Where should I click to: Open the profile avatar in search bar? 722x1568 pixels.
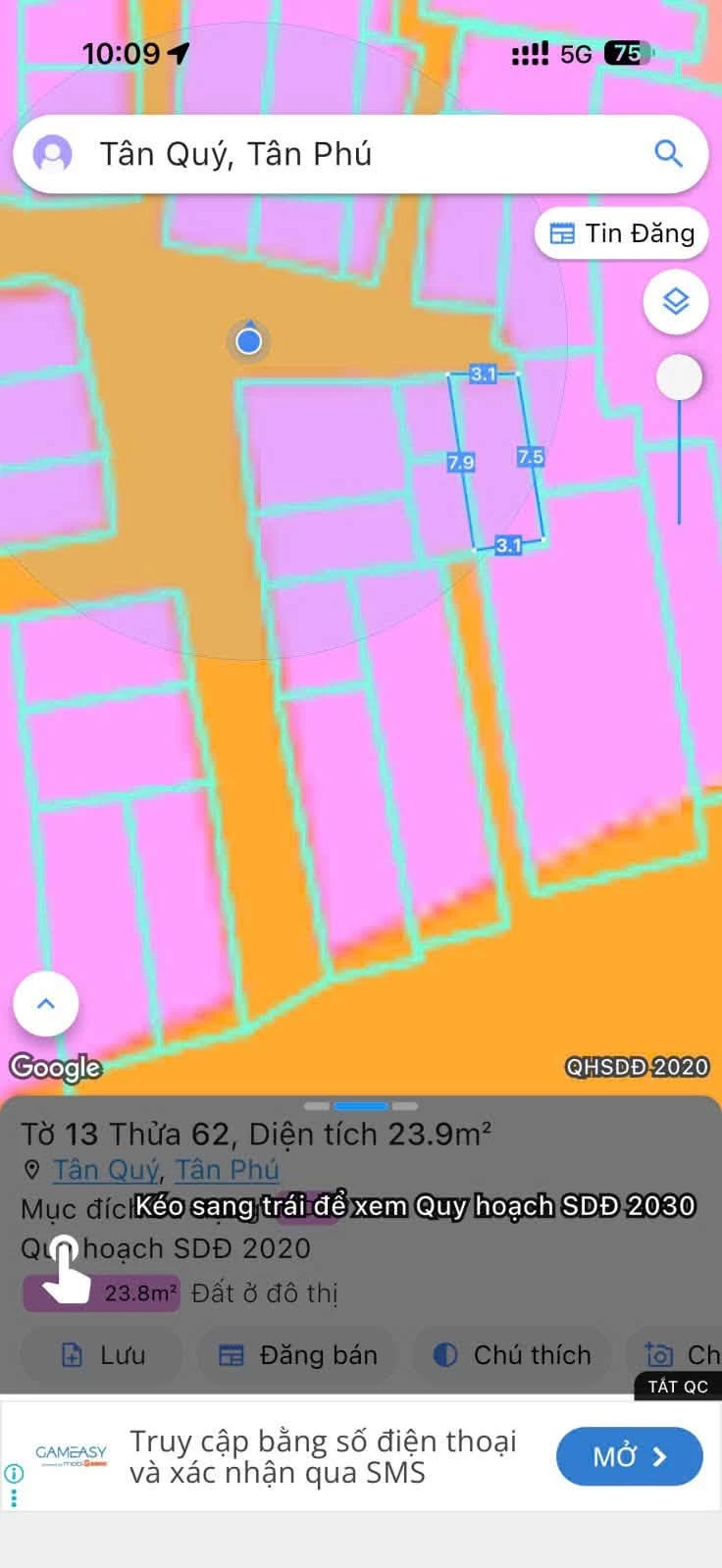pos(52,154)
